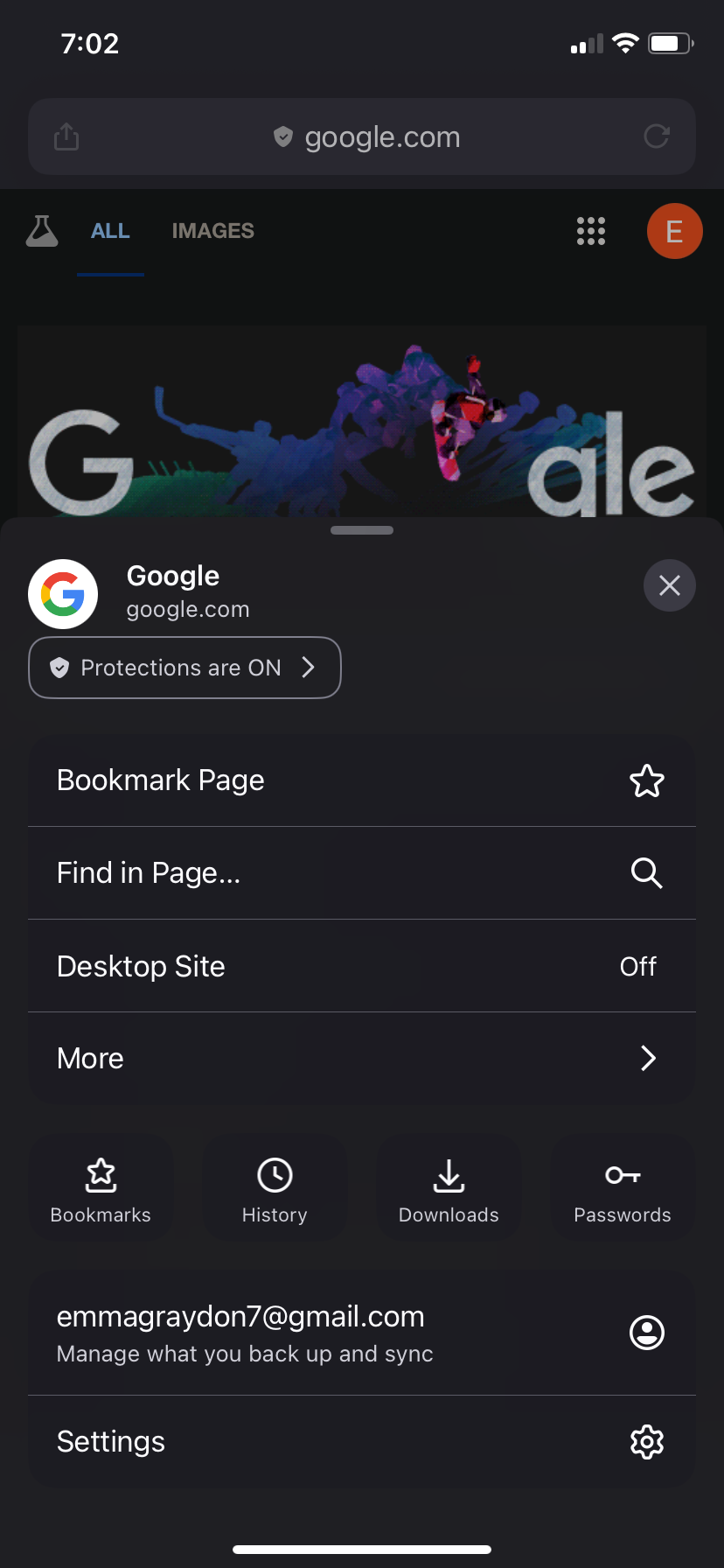The height and width of the screenshot is (1568, 724).
Task: Open saved Passwords
Action: [x=623, y=1189]
